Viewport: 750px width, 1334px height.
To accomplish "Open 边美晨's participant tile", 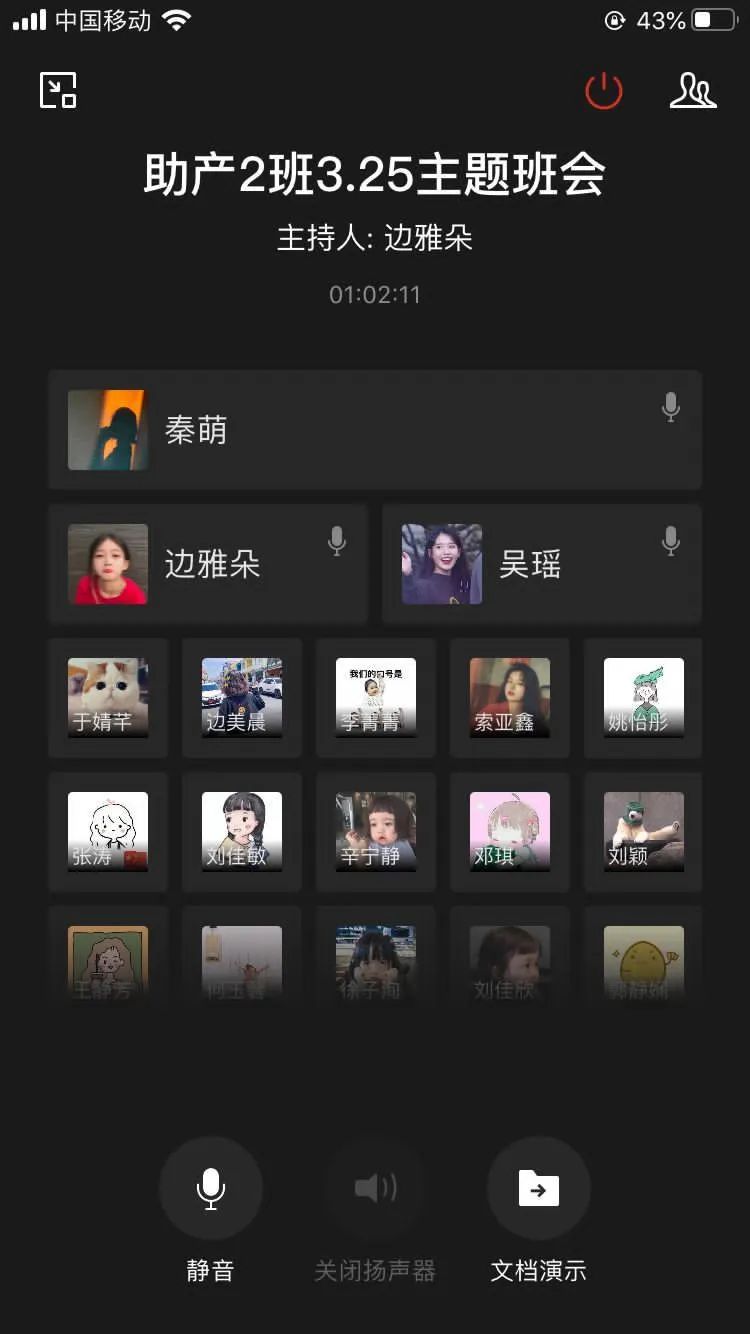I will click(x=242, y=697).
